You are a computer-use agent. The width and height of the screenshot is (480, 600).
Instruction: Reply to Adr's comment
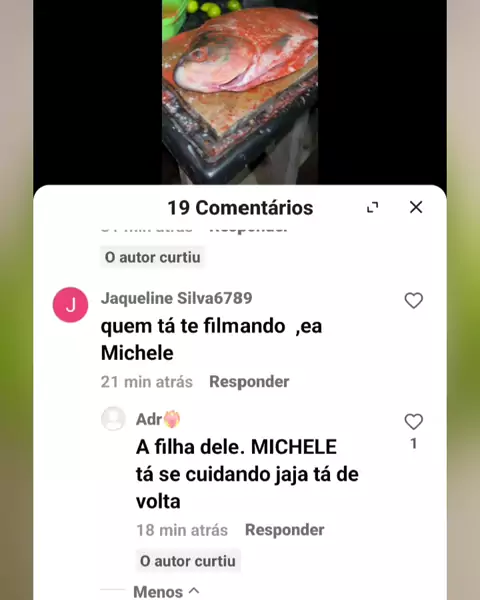284,530
